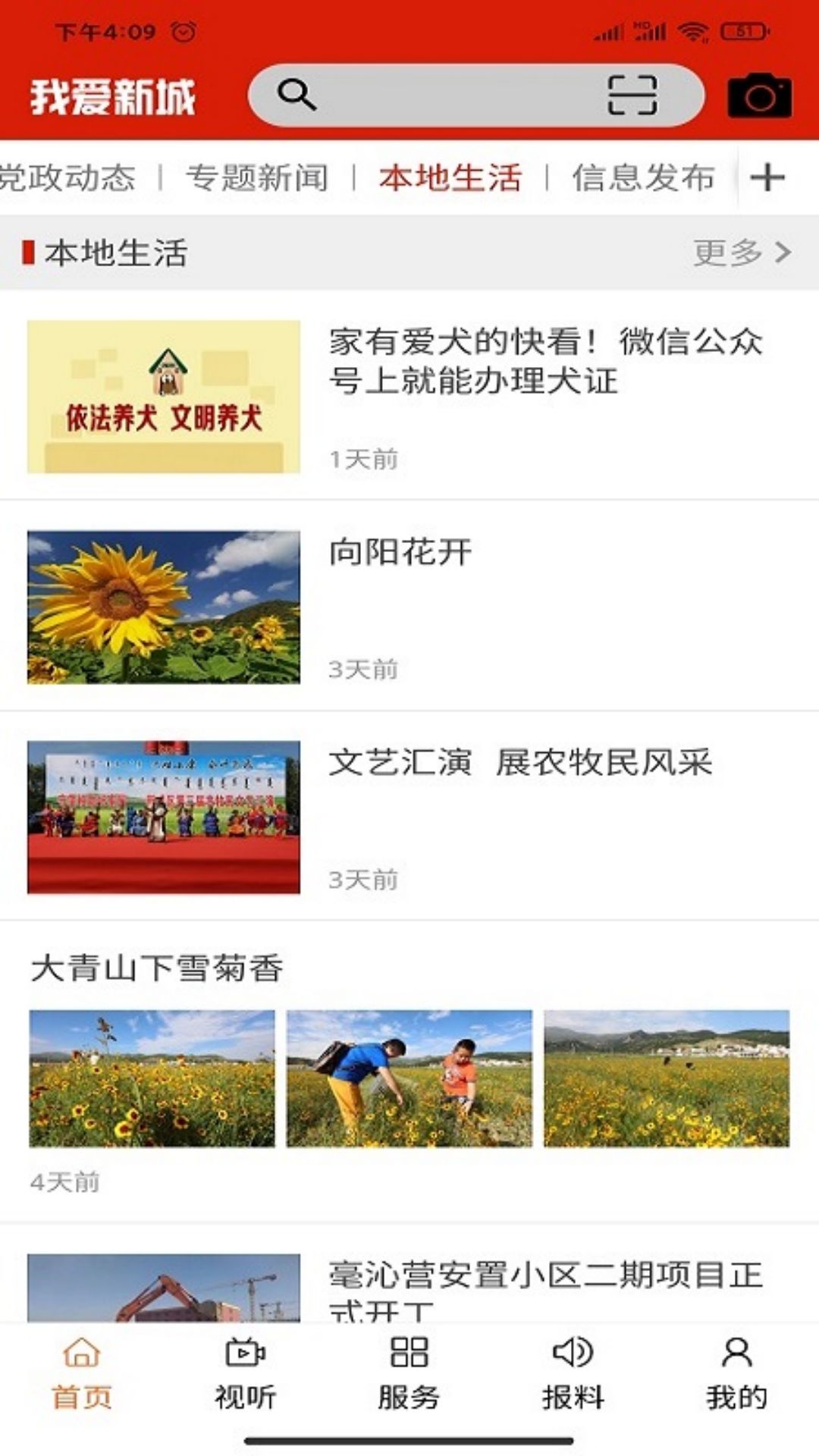Add channels with the plus icon
The image size is (819, 1456).
767,177
